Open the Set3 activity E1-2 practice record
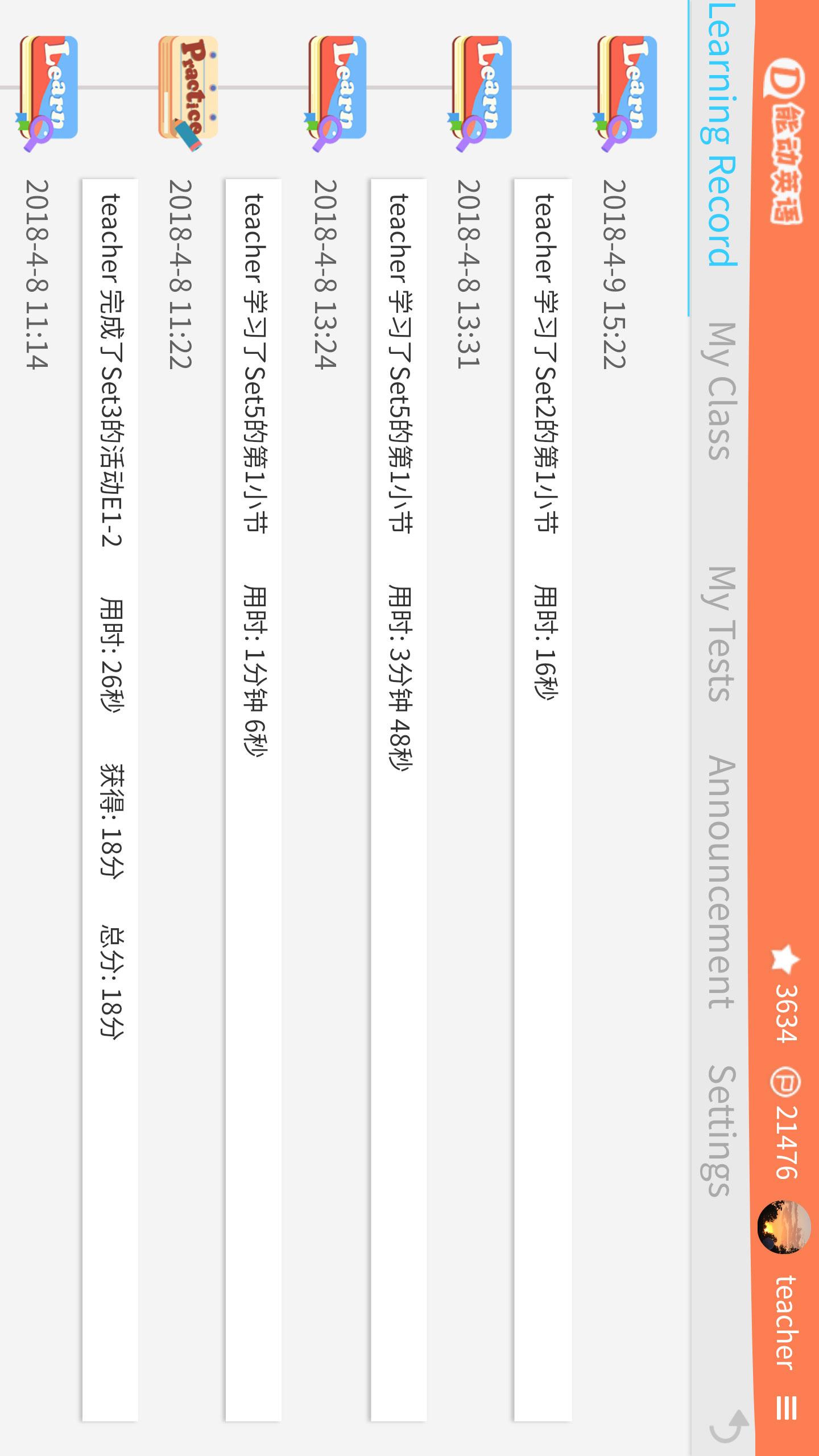This screenshot has height=1456, width=819. (110, 800)
